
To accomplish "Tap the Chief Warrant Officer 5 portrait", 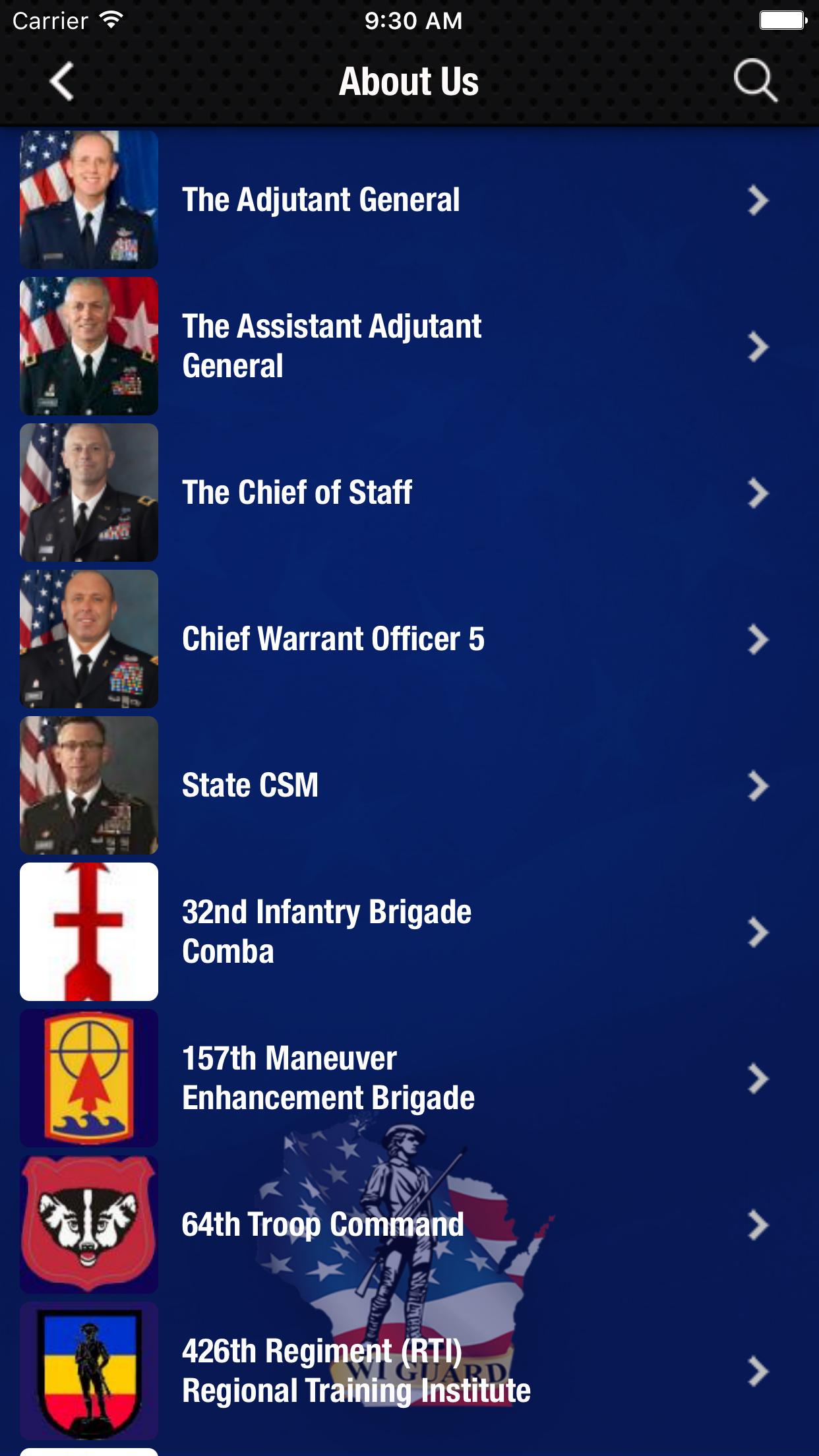I will [89, 638].
